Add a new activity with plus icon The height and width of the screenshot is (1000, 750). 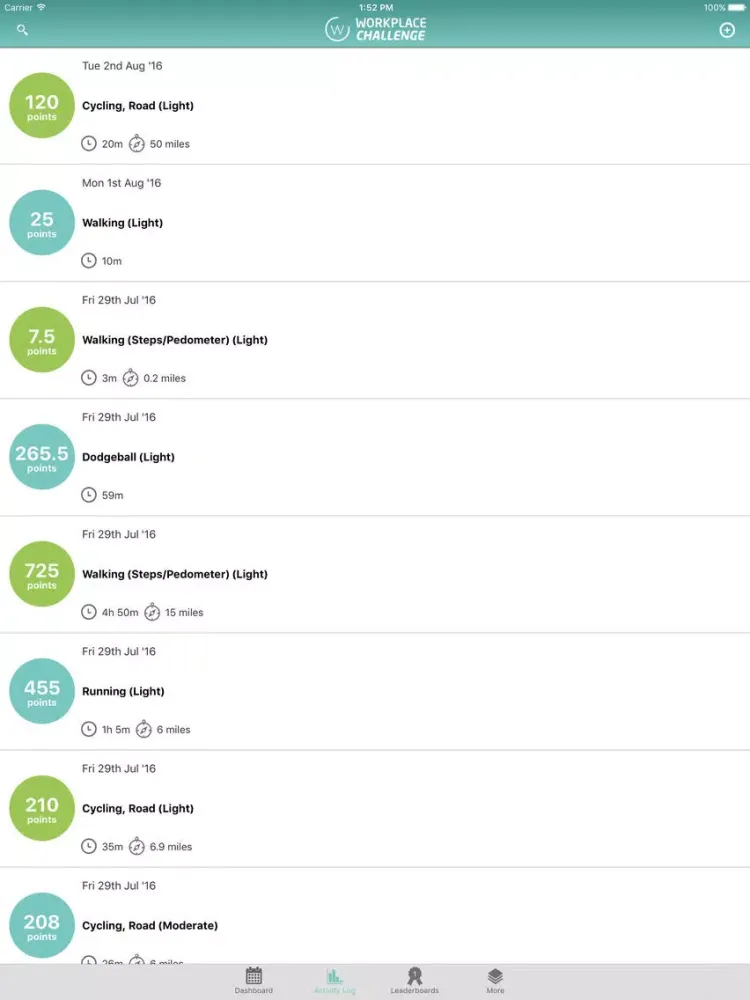coord(727,30)
